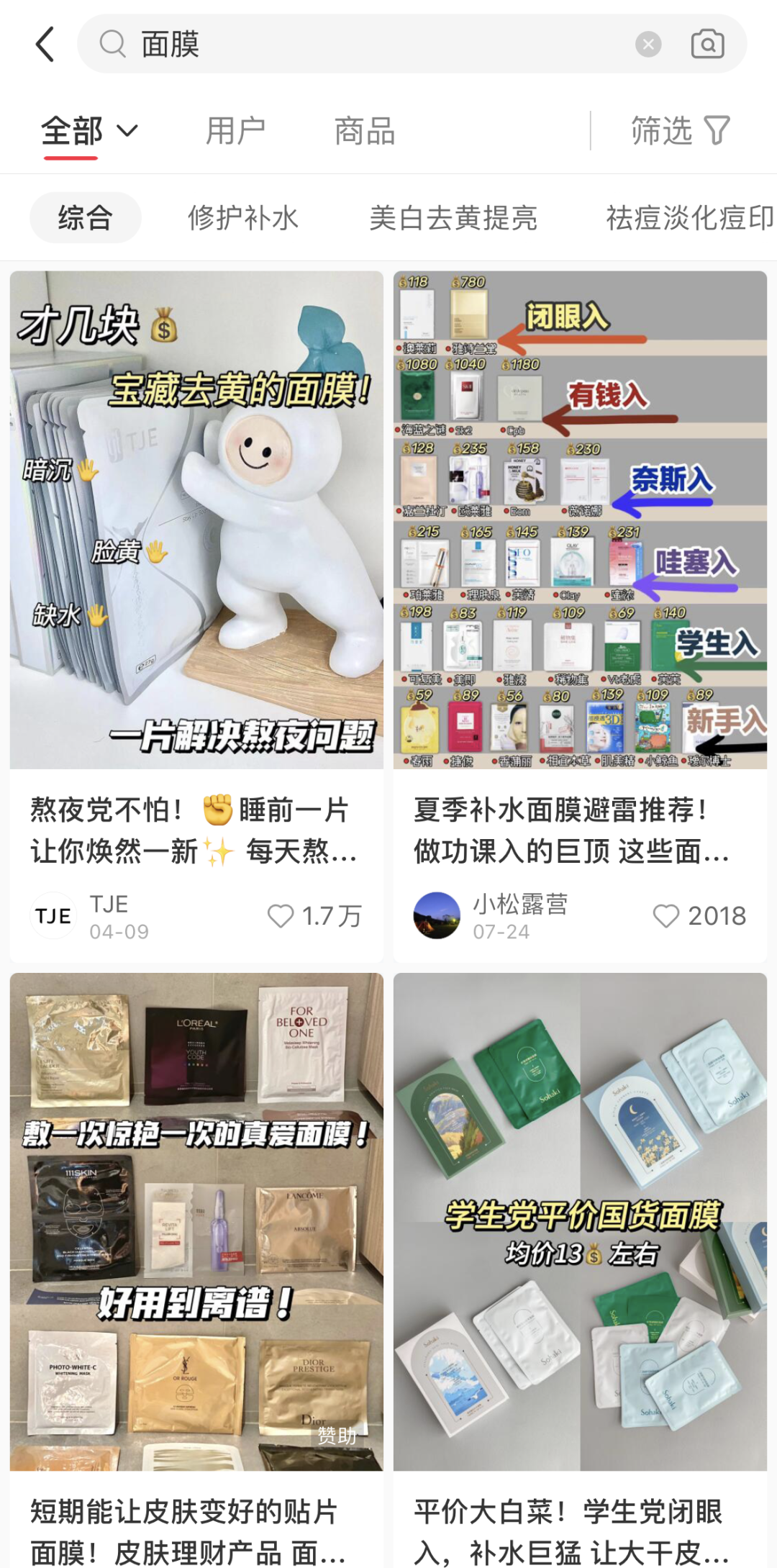Filter by 祛痘淡化痘印
The image size is (777, 1568).
click(689, 218)
